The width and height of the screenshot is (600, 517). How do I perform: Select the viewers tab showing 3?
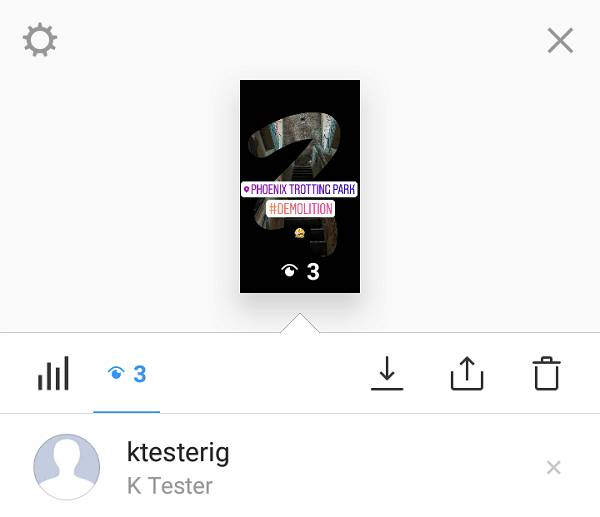click(127, 374)
